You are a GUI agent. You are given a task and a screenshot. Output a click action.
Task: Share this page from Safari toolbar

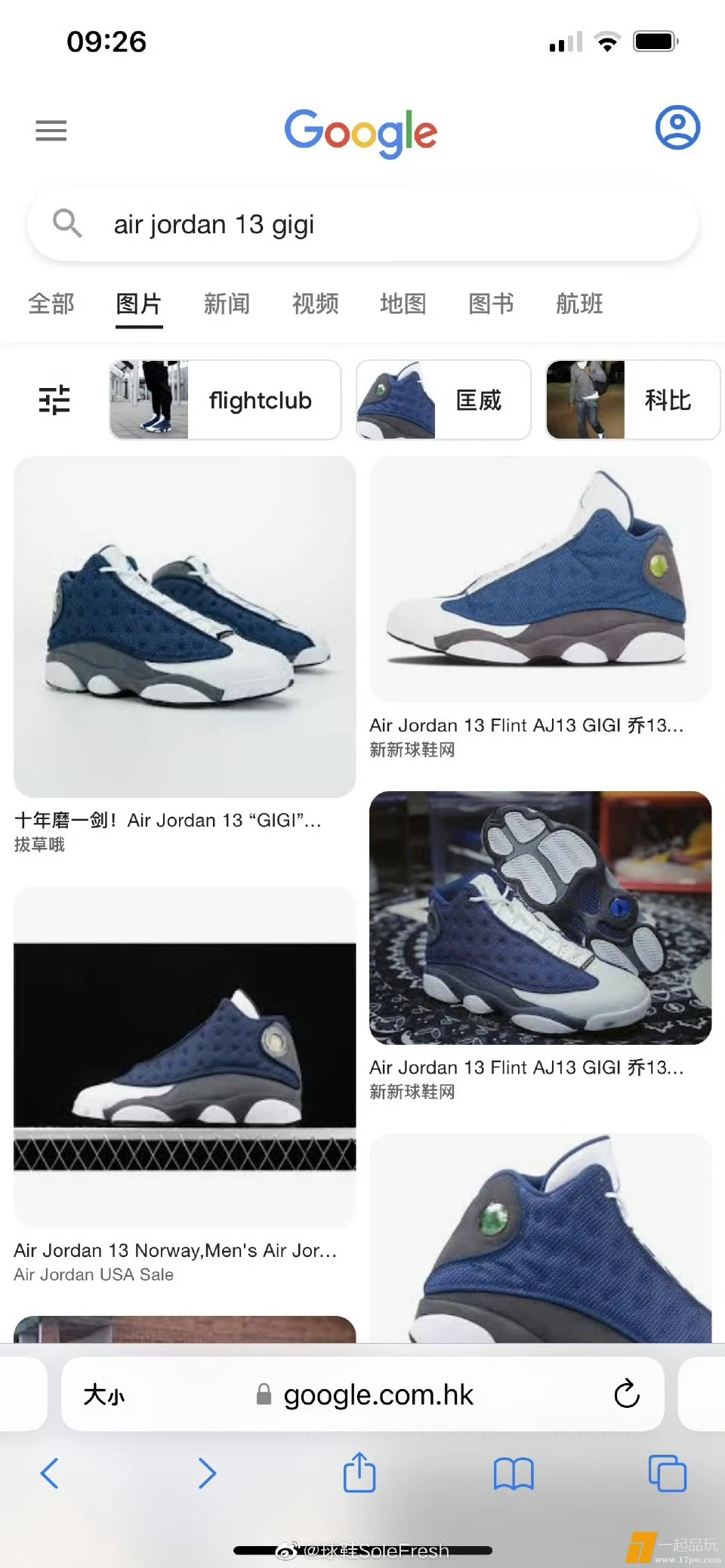[x=359, y=1473]
